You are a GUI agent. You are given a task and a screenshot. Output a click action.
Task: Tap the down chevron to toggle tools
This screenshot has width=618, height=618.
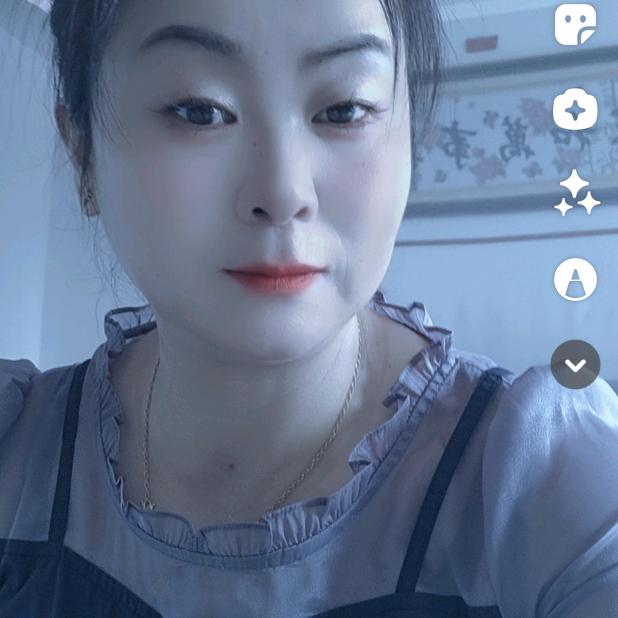click(x=576, y=365)
